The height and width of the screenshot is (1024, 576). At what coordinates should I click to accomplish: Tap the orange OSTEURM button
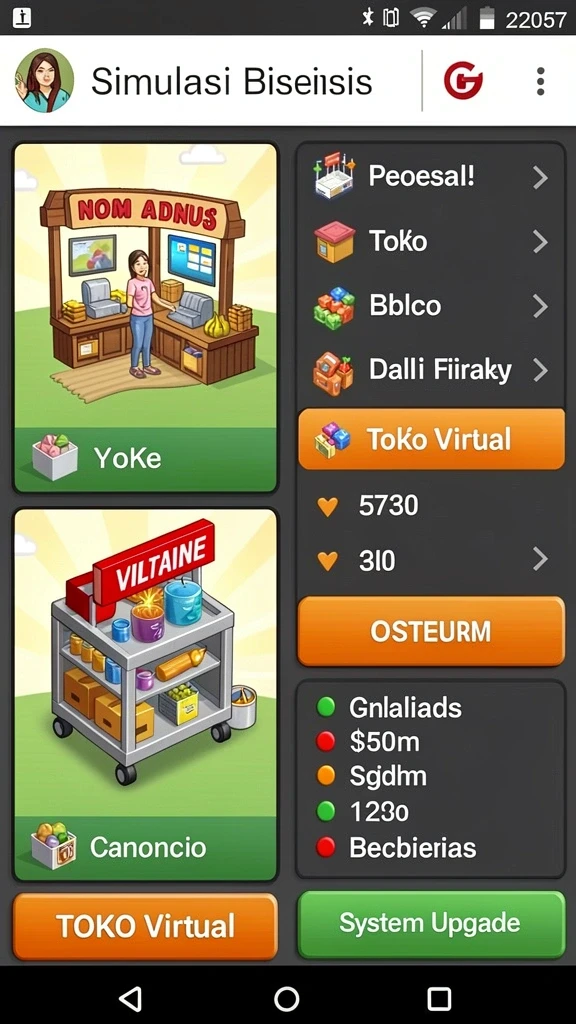point(431,631)
